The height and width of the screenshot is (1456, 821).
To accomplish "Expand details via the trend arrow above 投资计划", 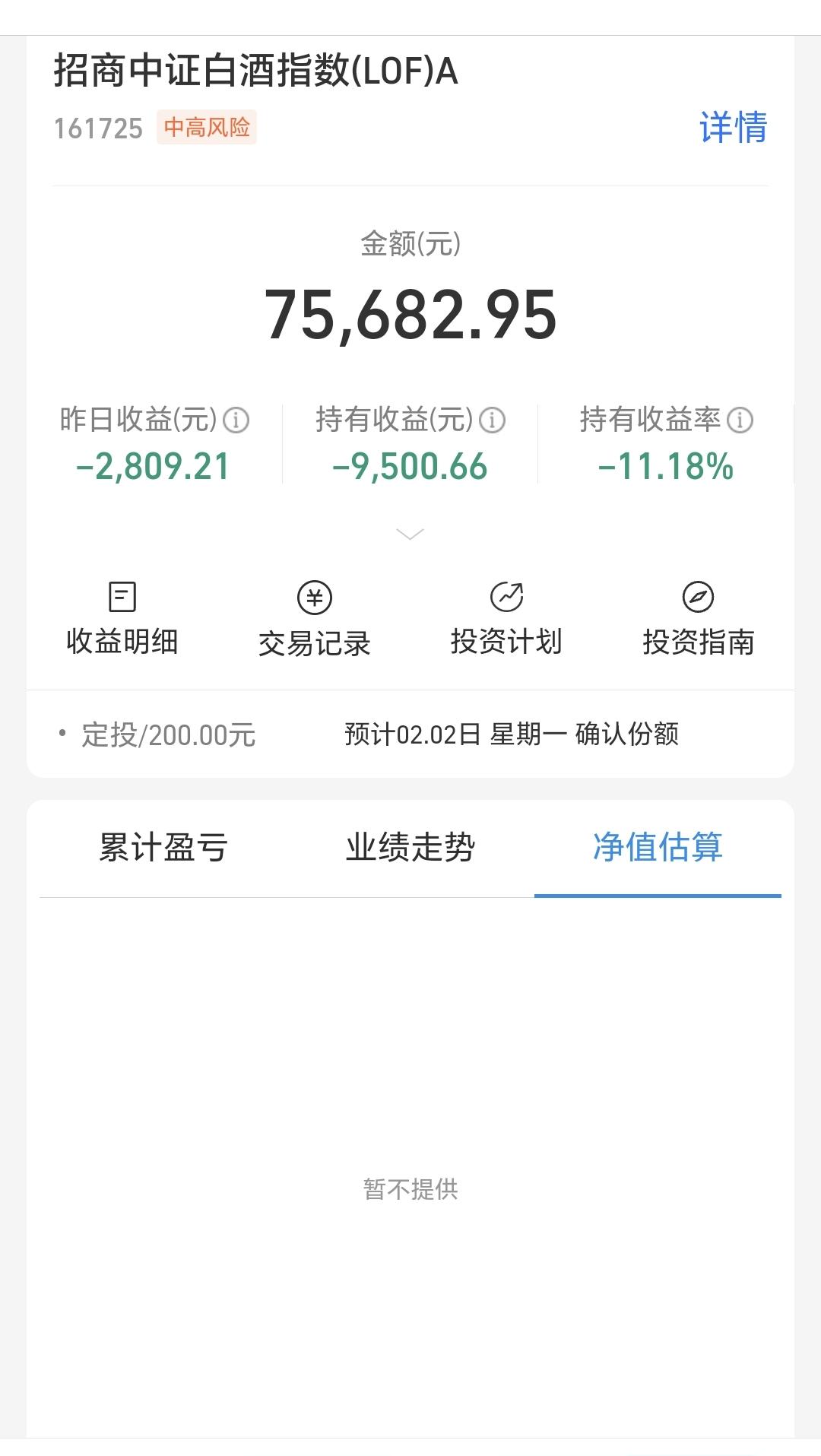I will pyautogui.click(x=507, y=599).
